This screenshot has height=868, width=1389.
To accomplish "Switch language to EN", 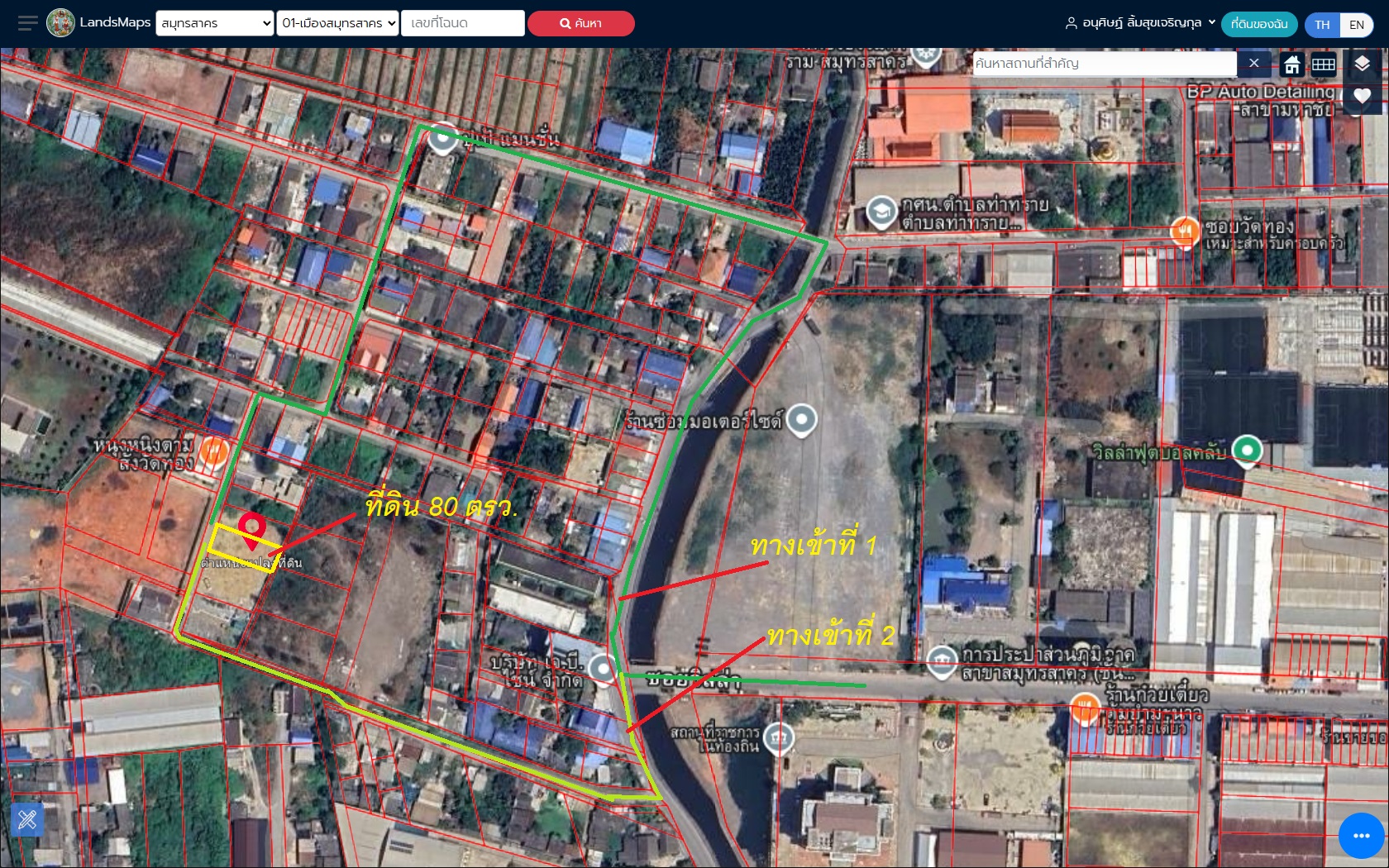I will point(1357,25).
